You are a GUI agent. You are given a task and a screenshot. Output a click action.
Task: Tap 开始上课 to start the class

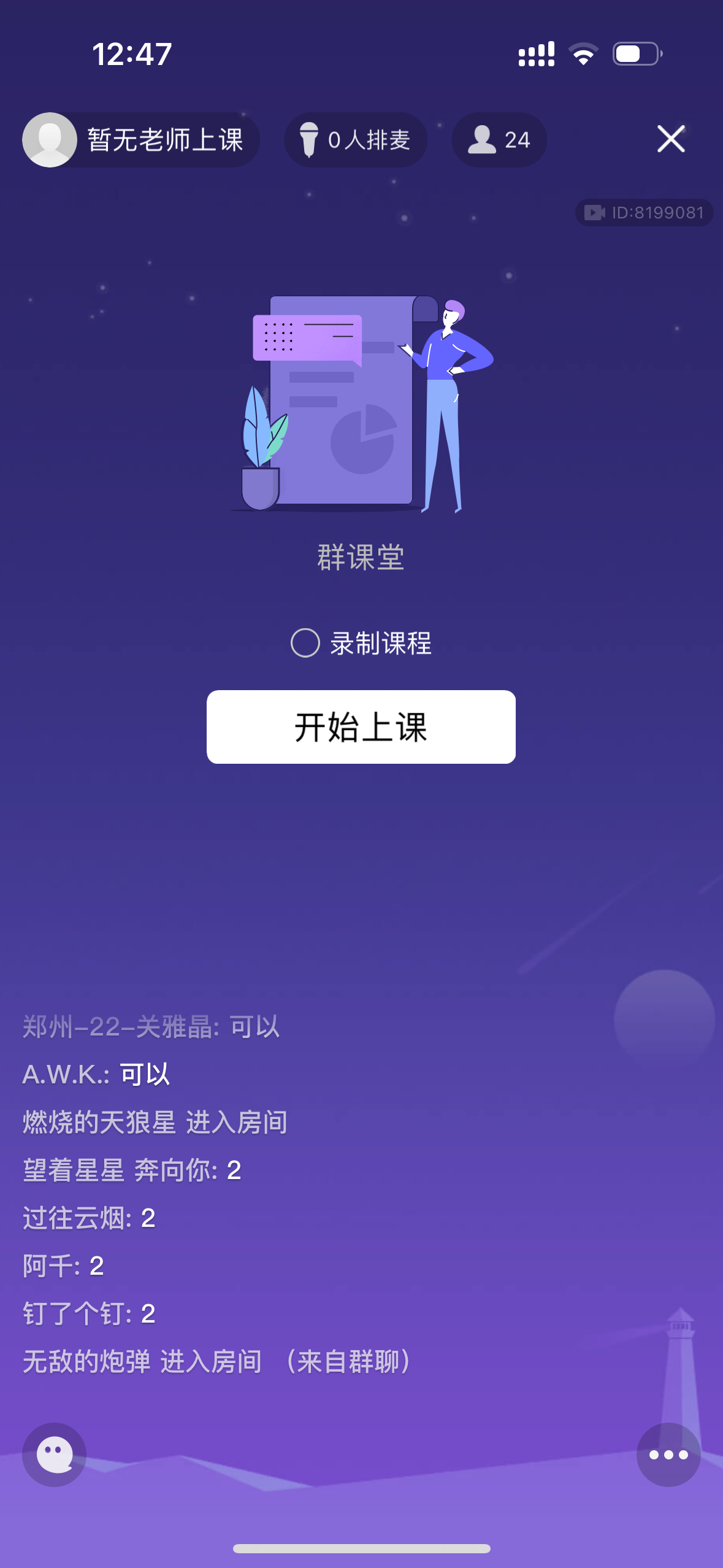(x=361, y=727)
